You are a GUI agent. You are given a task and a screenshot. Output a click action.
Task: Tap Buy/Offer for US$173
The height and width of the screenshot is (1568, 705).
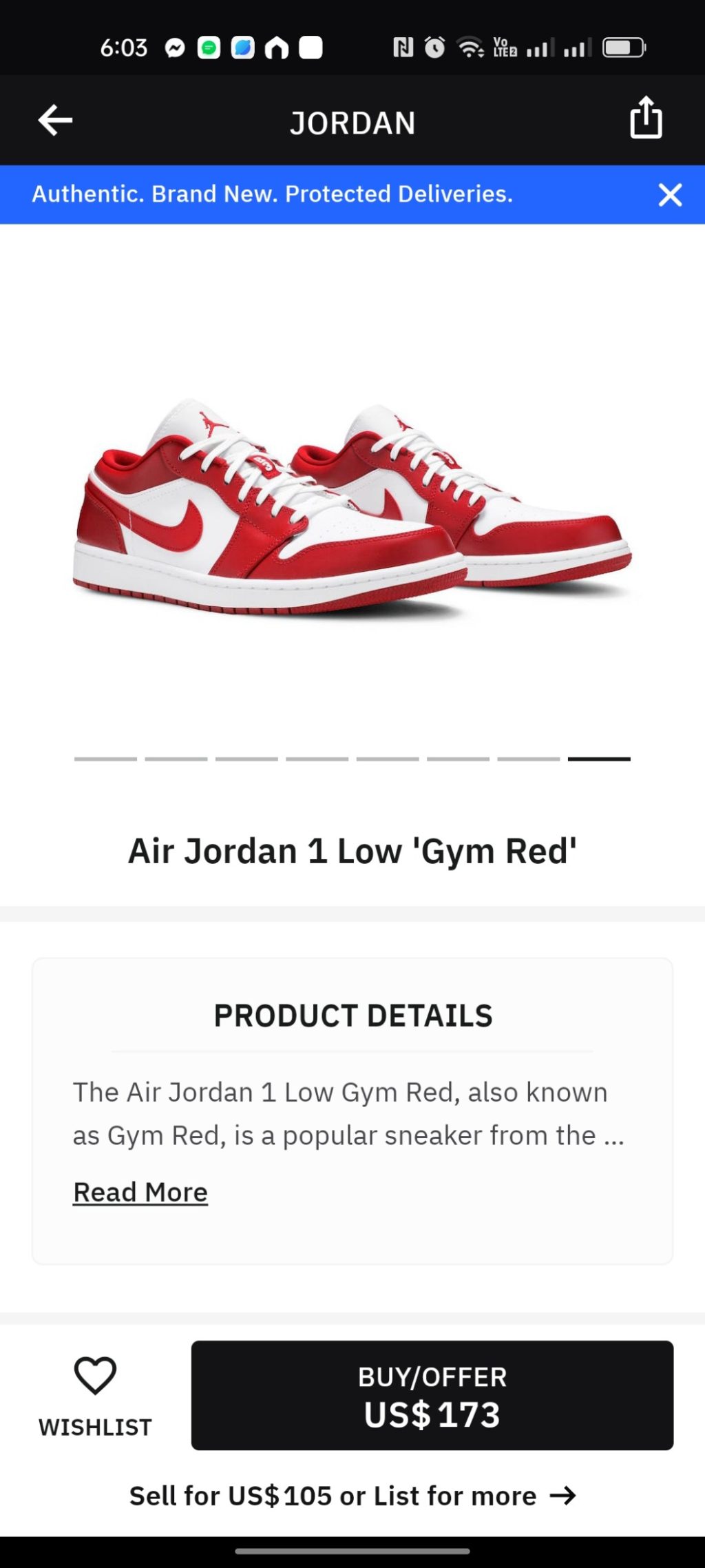pos(432,1396)
